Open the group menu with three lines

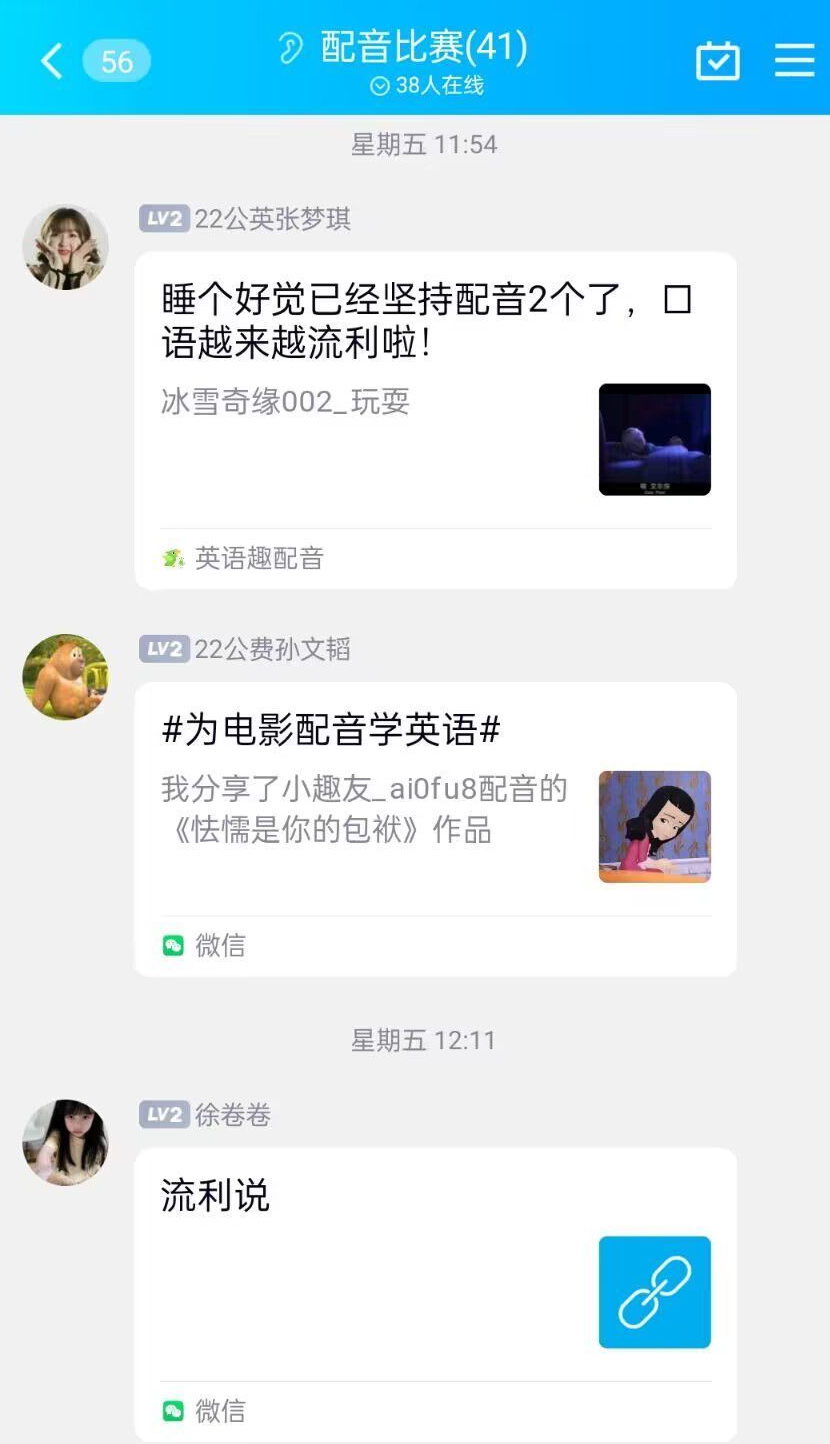[794, 61]
